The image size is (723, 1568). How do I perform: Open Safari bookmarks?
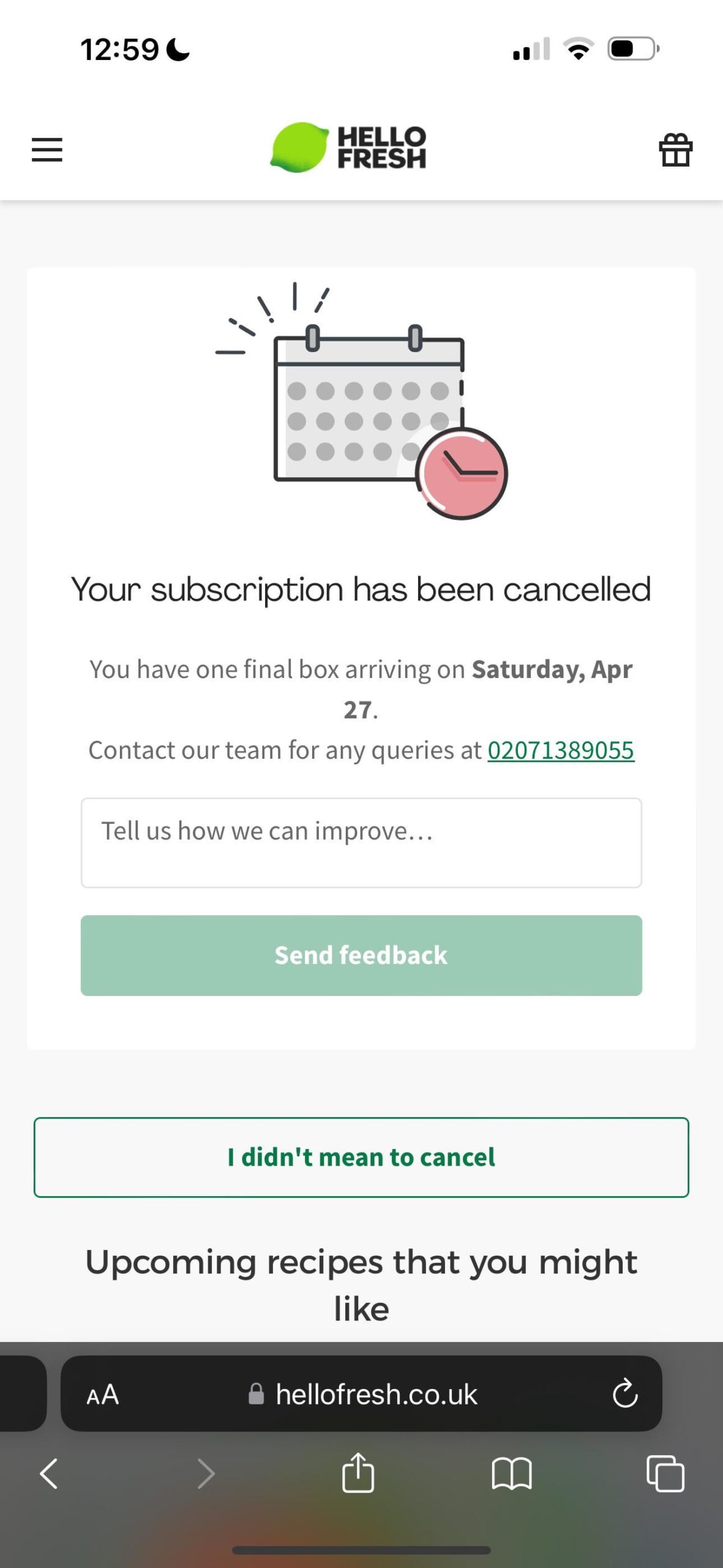click(511, 1473)
